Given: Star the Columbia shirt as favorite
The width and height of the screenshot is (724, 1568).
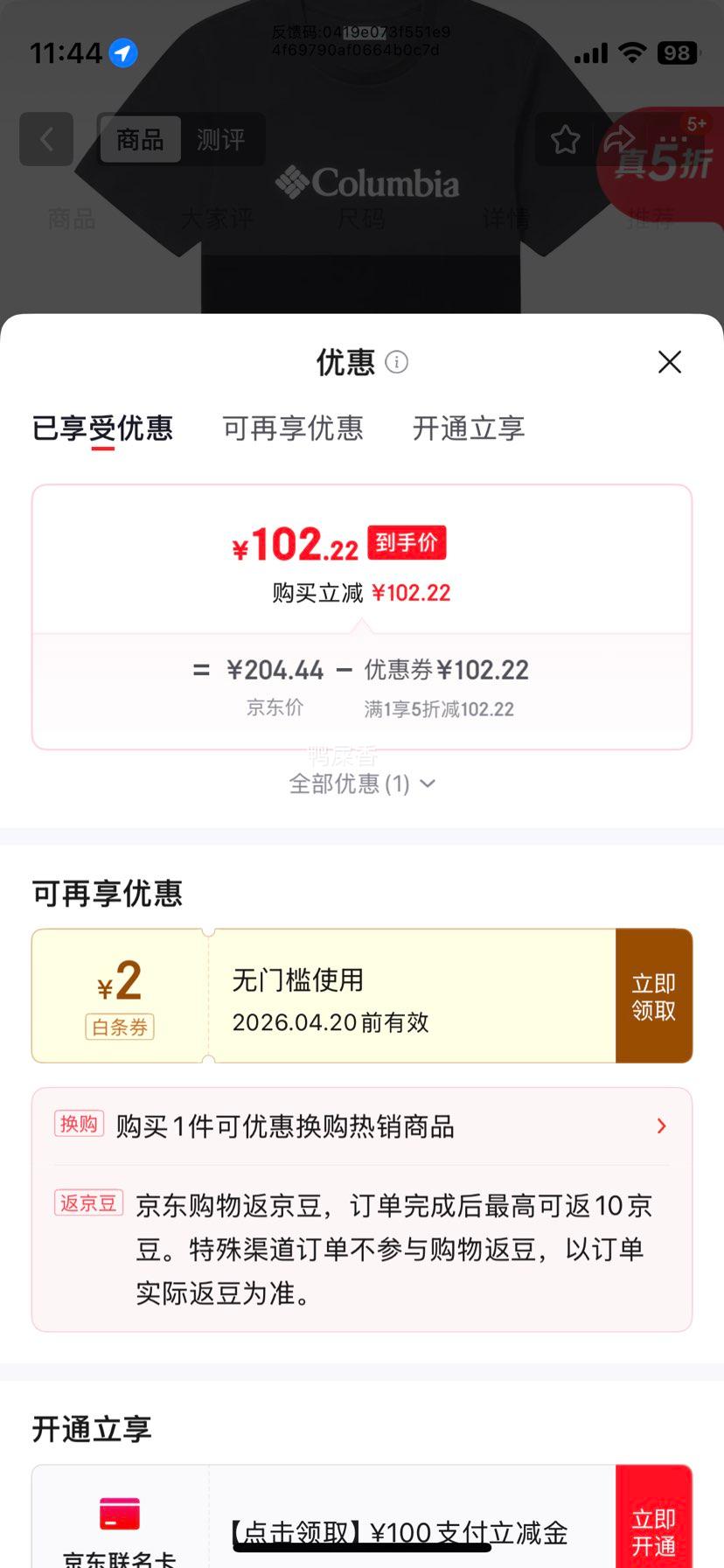Looking at the screenshot, I should tap(566, 139).
